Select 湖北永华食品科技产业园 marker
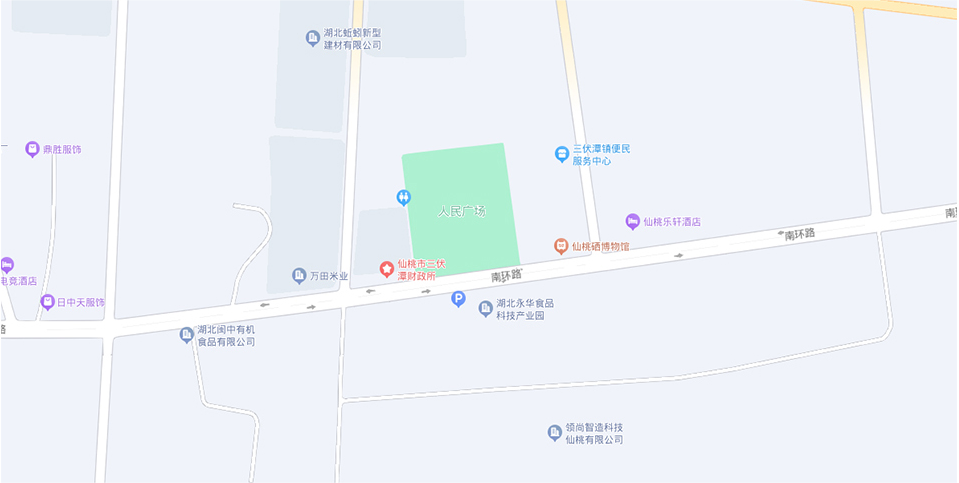The height and width of the screenshot is (483, 959). [x=485, y=308]
